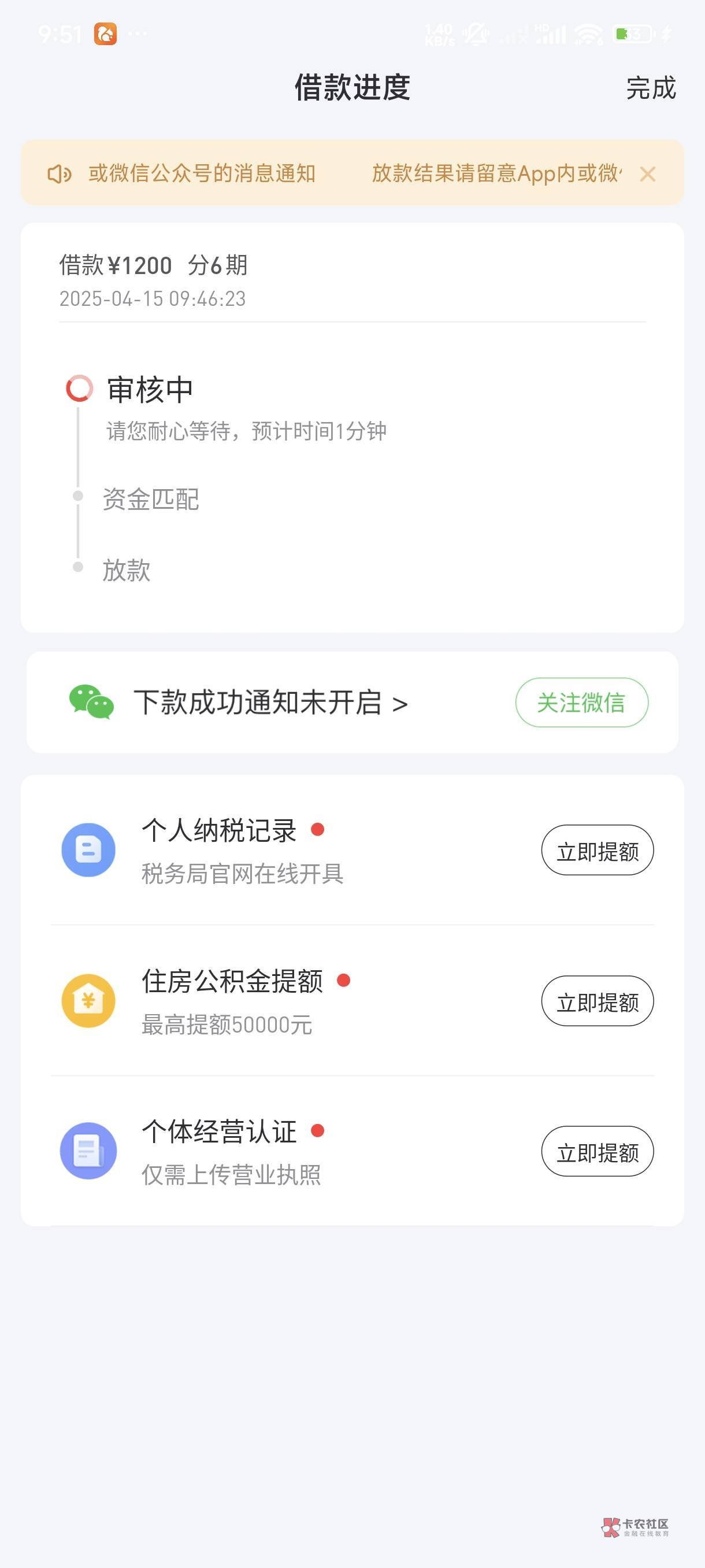Viewport: 705px width, 1568px height.
Task: Tap 立即提额 for 个体经营认证
Action: point(597,1152)
